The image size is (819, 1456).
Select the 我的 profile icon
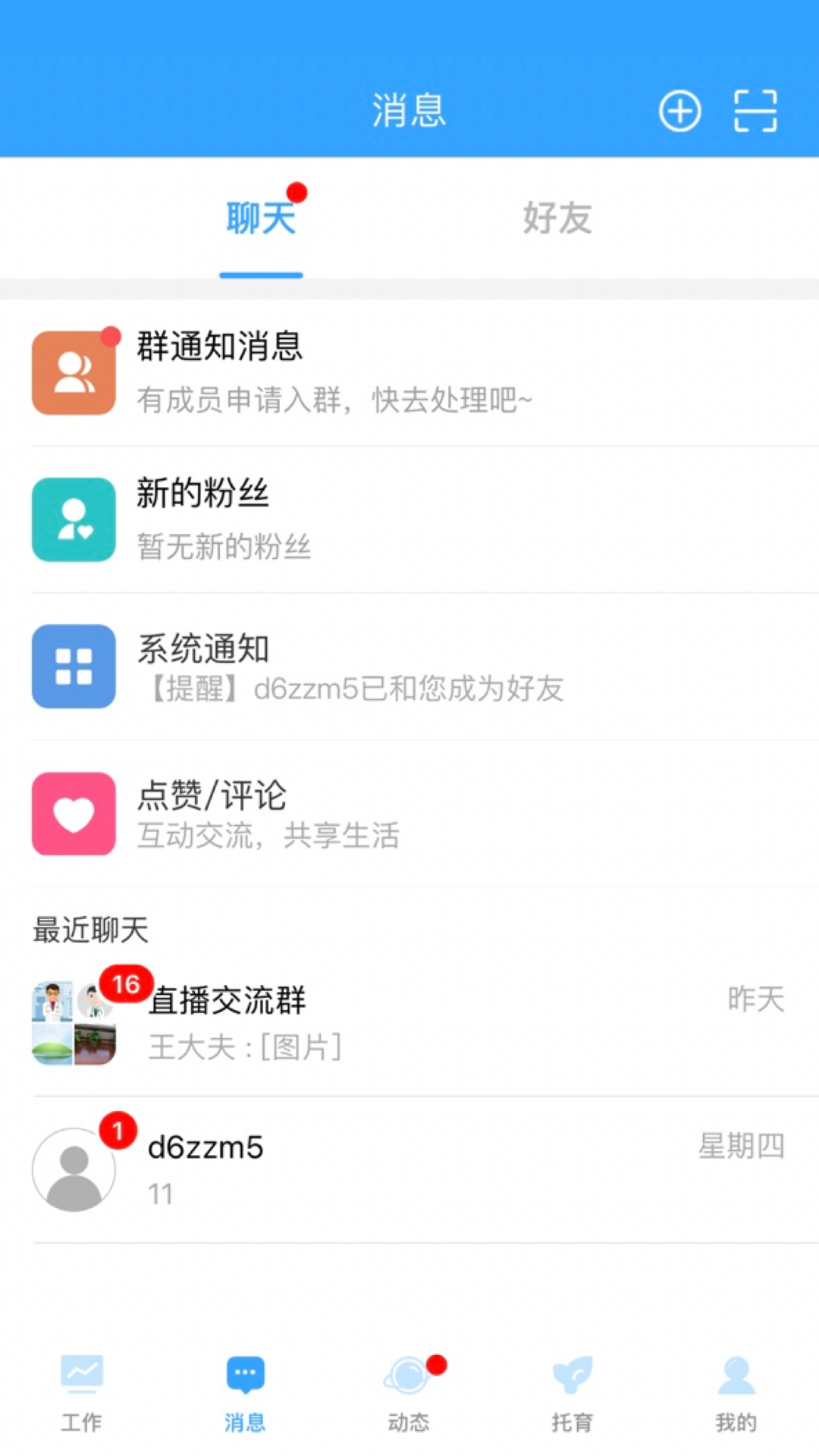tap(736, 1382)
